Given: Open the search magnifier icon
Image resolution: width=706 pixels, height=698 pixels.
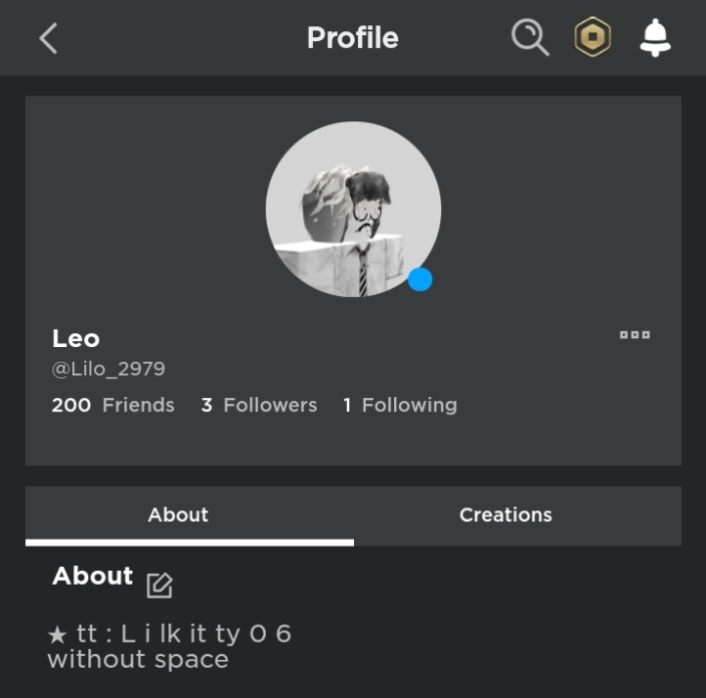Looking at the screenshot, I should 529,38.
